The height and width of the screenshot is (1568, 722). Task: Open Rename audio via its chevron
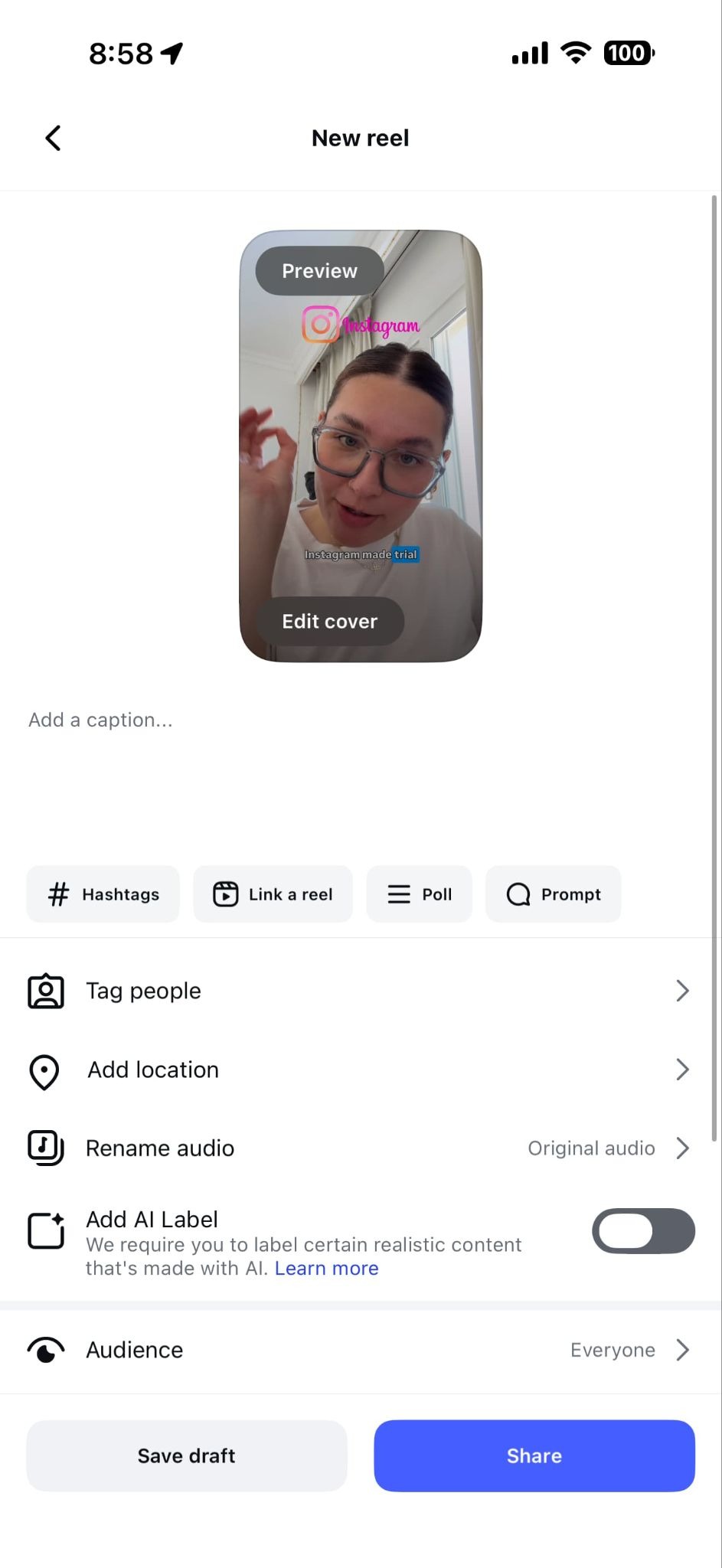point(682,1148)
